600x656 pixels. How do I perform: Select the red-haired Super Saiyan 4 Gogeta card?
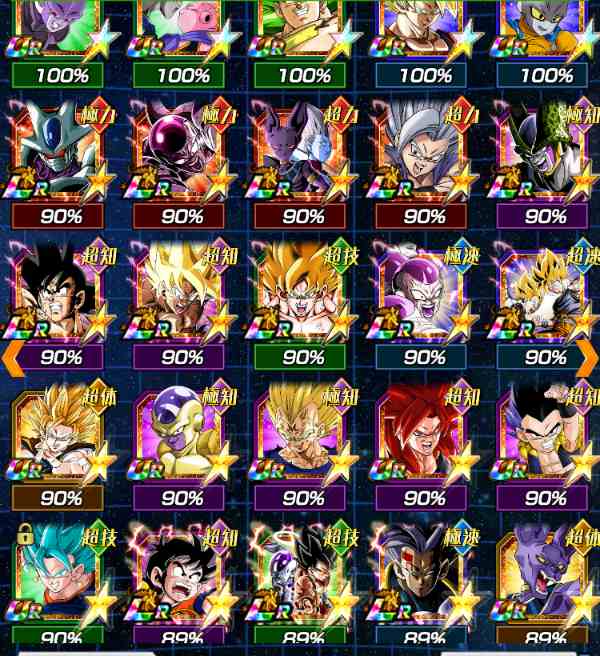pyautogui.click(x=424, y=435)
